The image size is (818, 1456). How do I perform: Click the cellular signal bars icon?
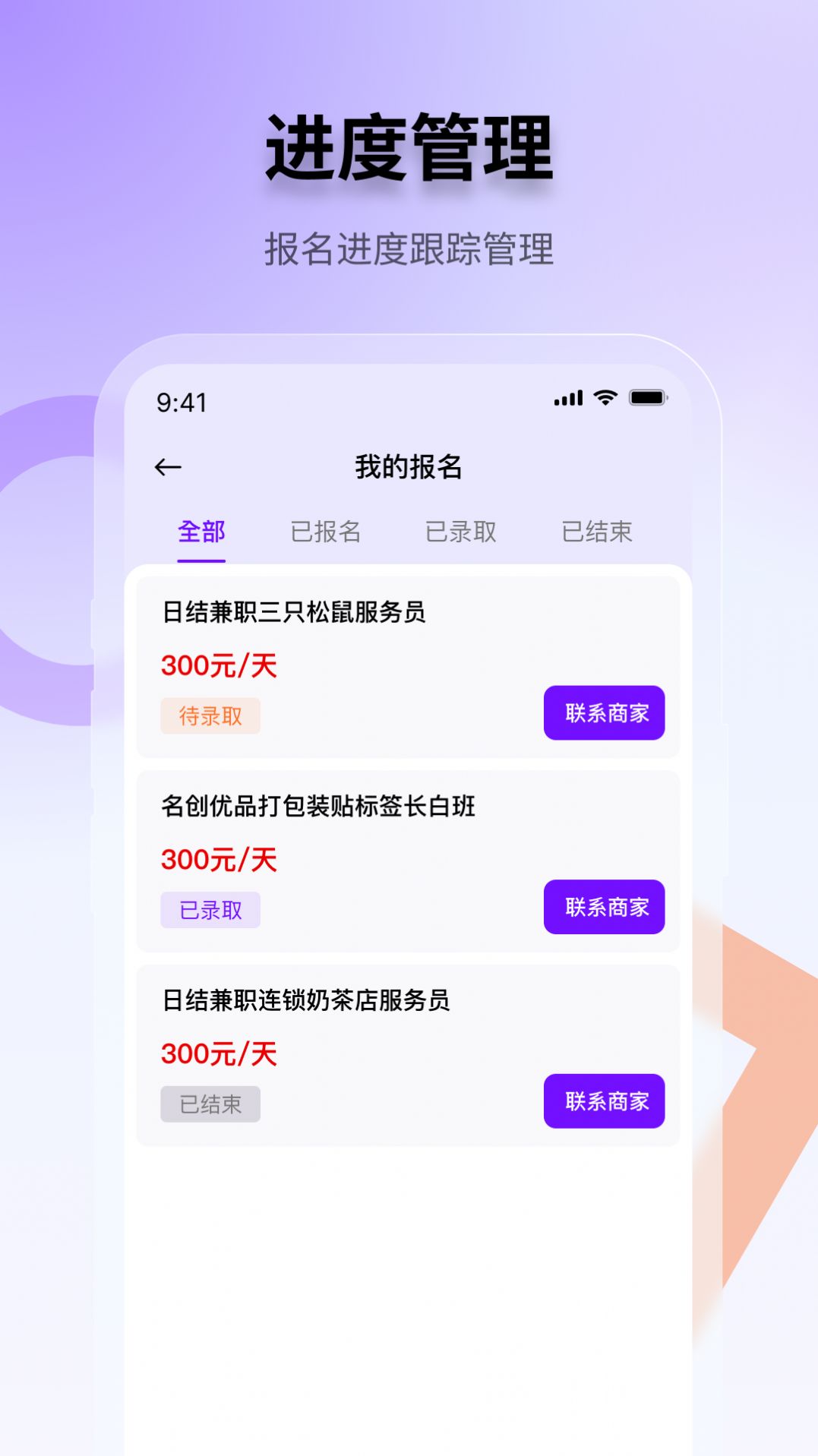coord(568,400)
